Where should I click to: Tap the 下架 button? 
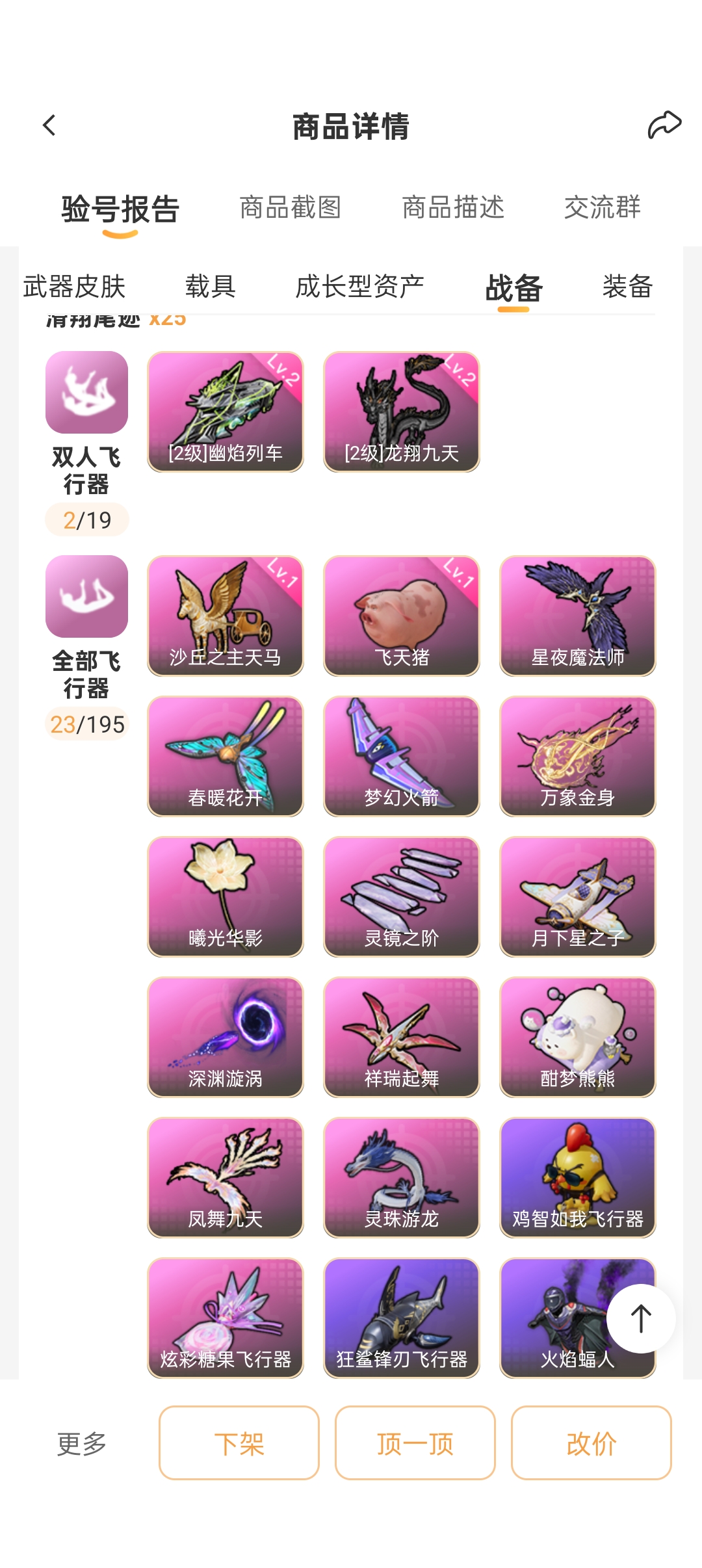tap(239, 1443)
